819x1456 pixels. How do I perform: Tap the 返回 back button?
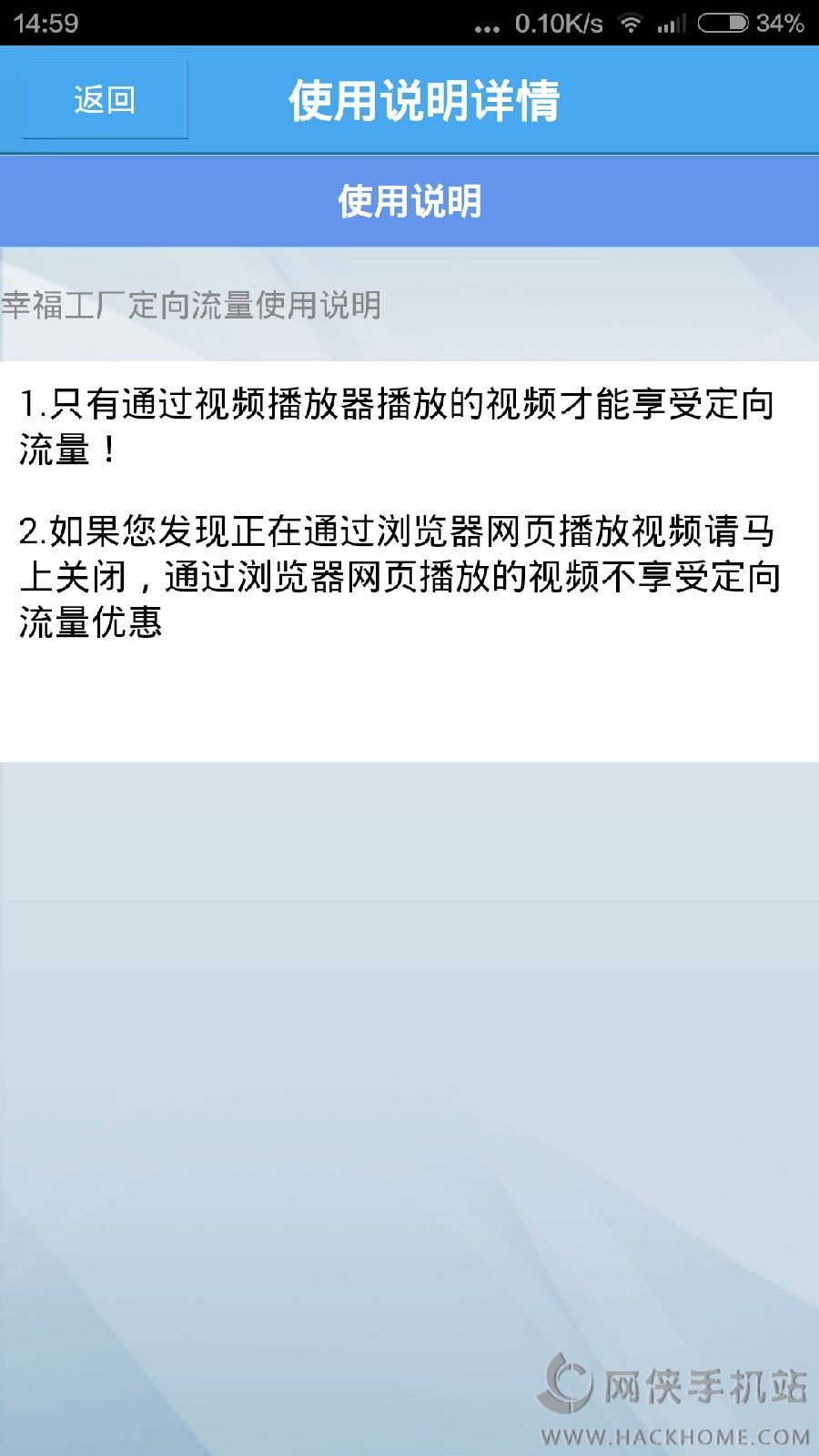[105, 99]
